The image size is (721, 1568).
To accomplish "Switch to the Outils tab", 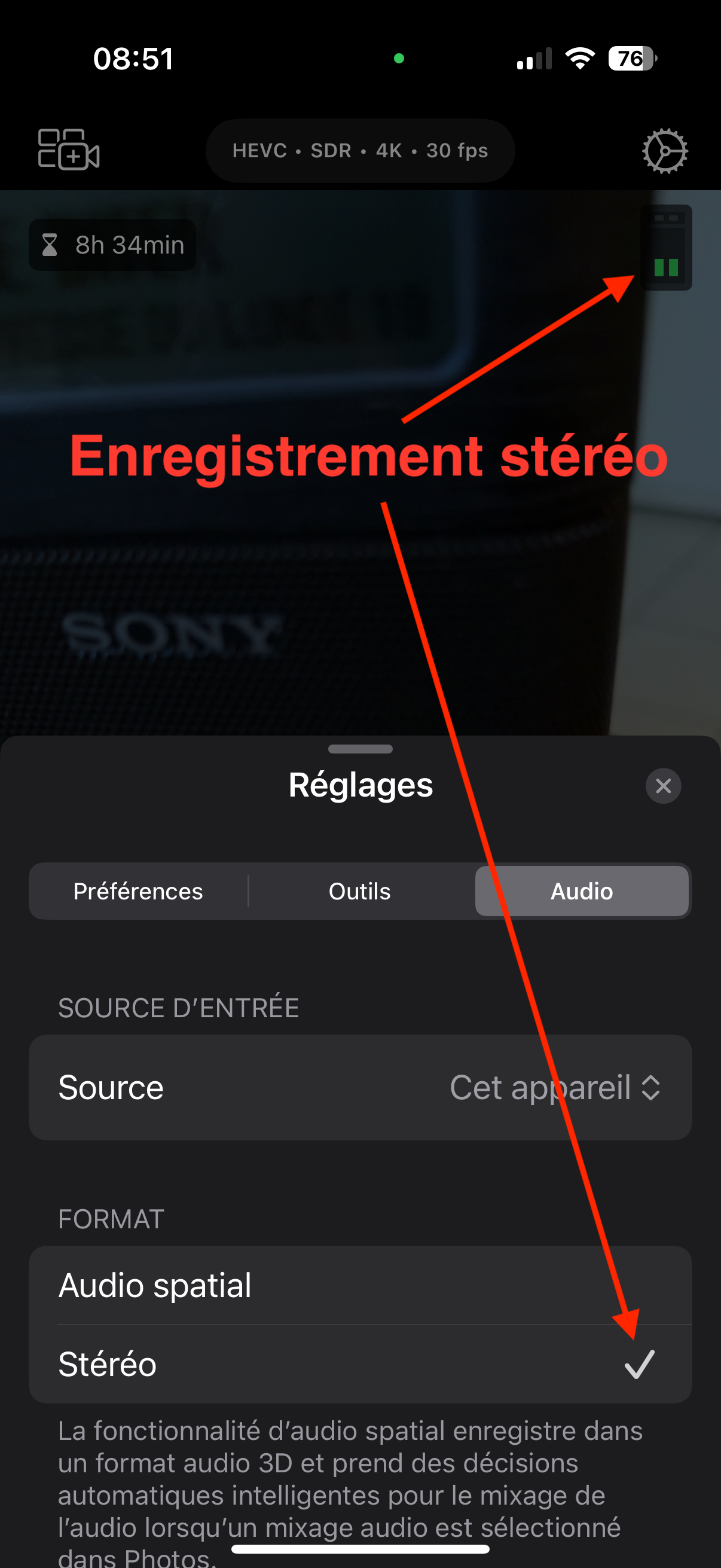I will (359, 891).
